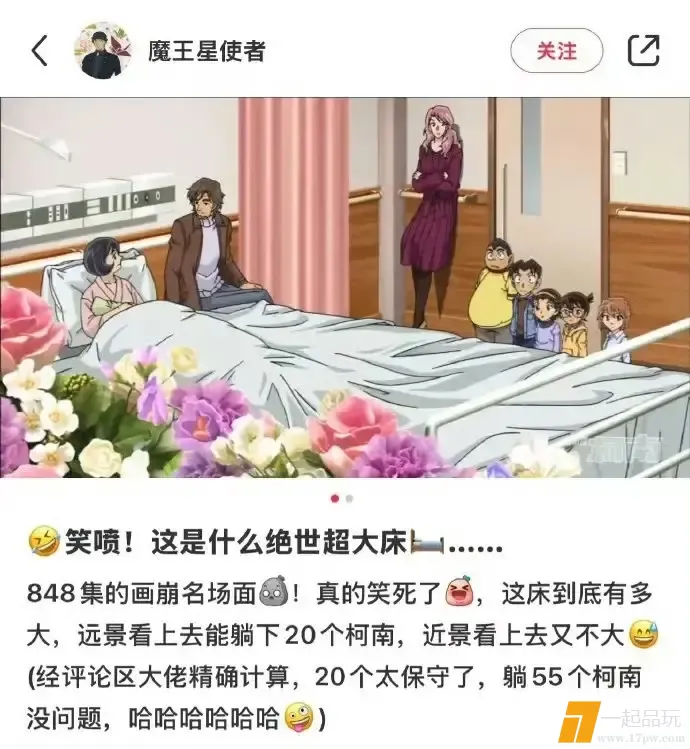Open the 魔王星使者 username link

coord(207,51)
